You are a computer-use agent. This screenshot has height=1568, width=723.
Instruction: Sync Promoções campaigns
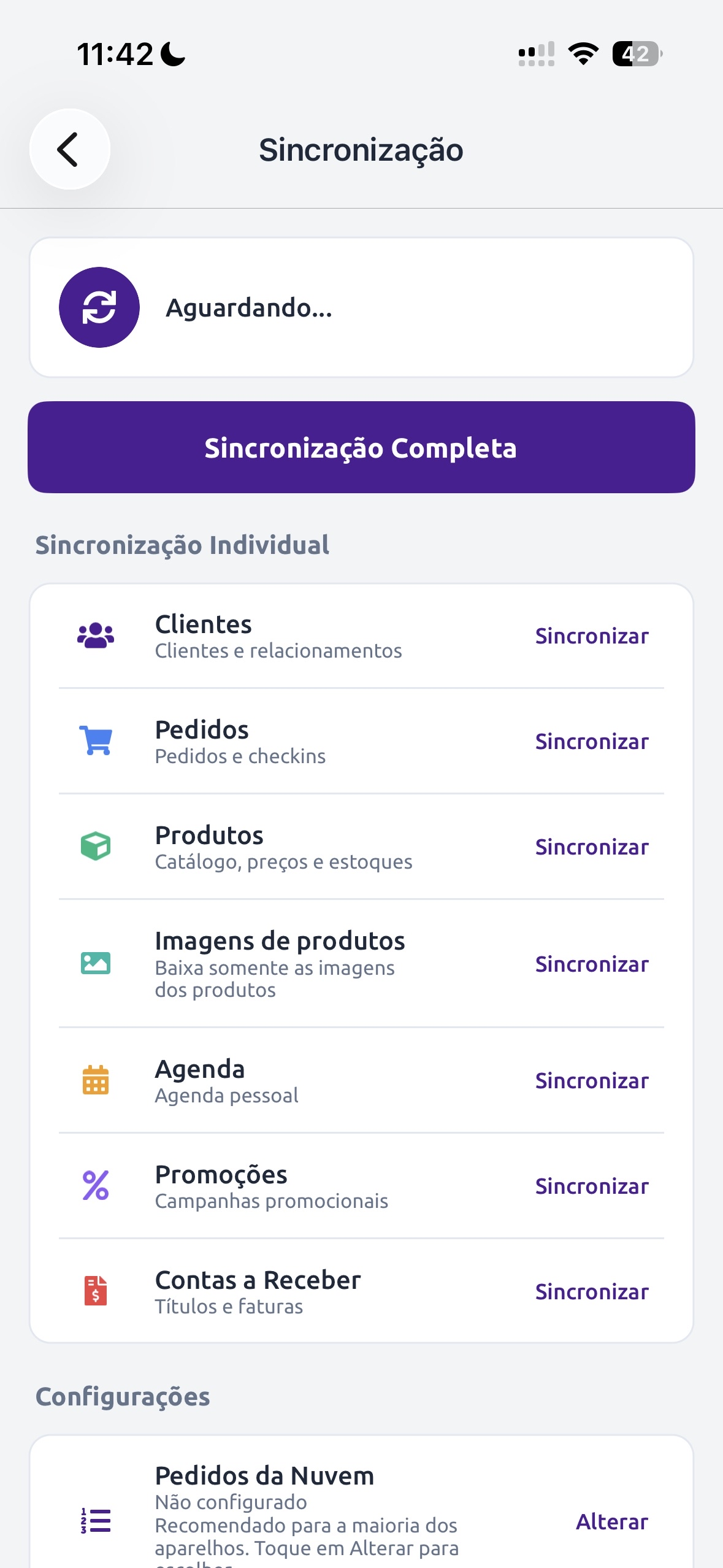592,1186
